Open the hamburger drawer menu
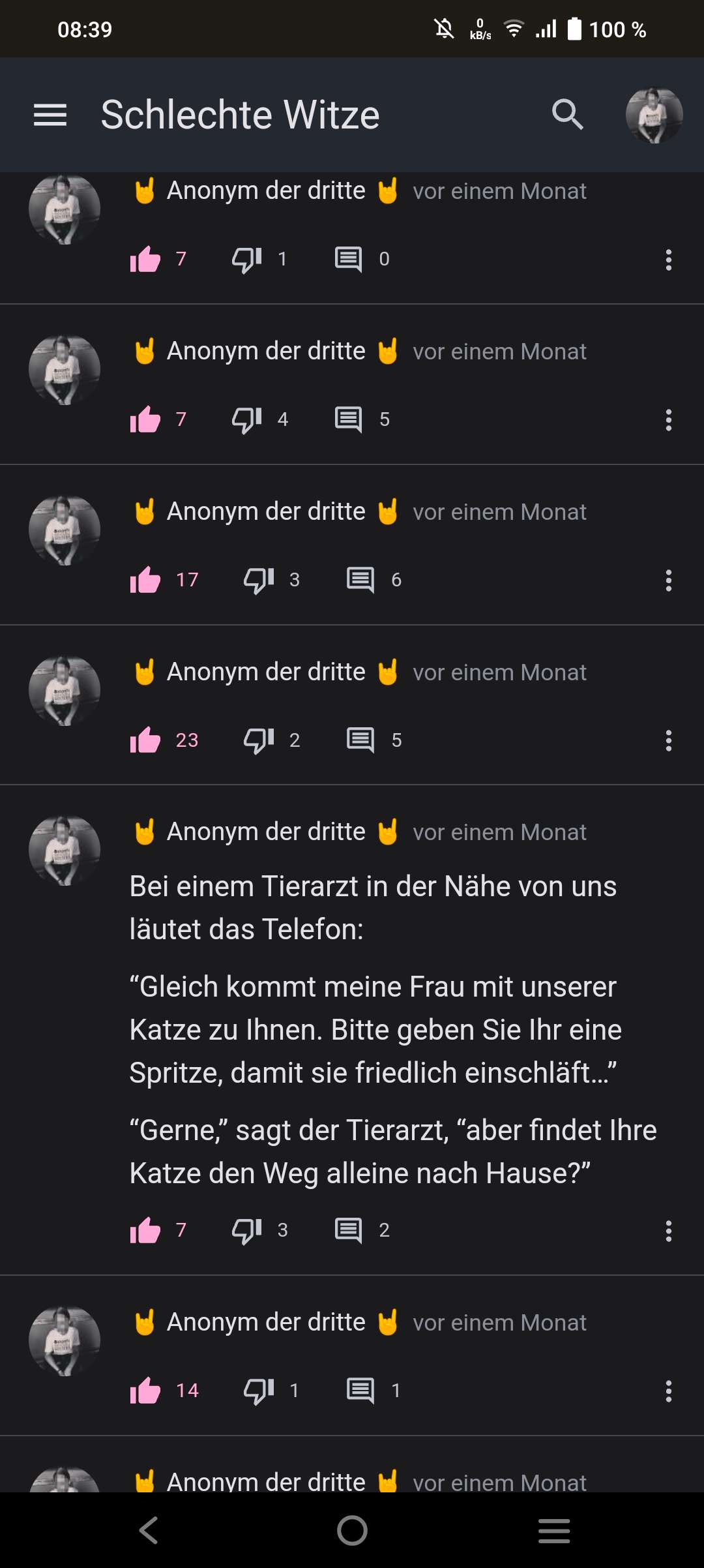The width and height of the screenshot is (704, 1568). [x=50, y=115]
